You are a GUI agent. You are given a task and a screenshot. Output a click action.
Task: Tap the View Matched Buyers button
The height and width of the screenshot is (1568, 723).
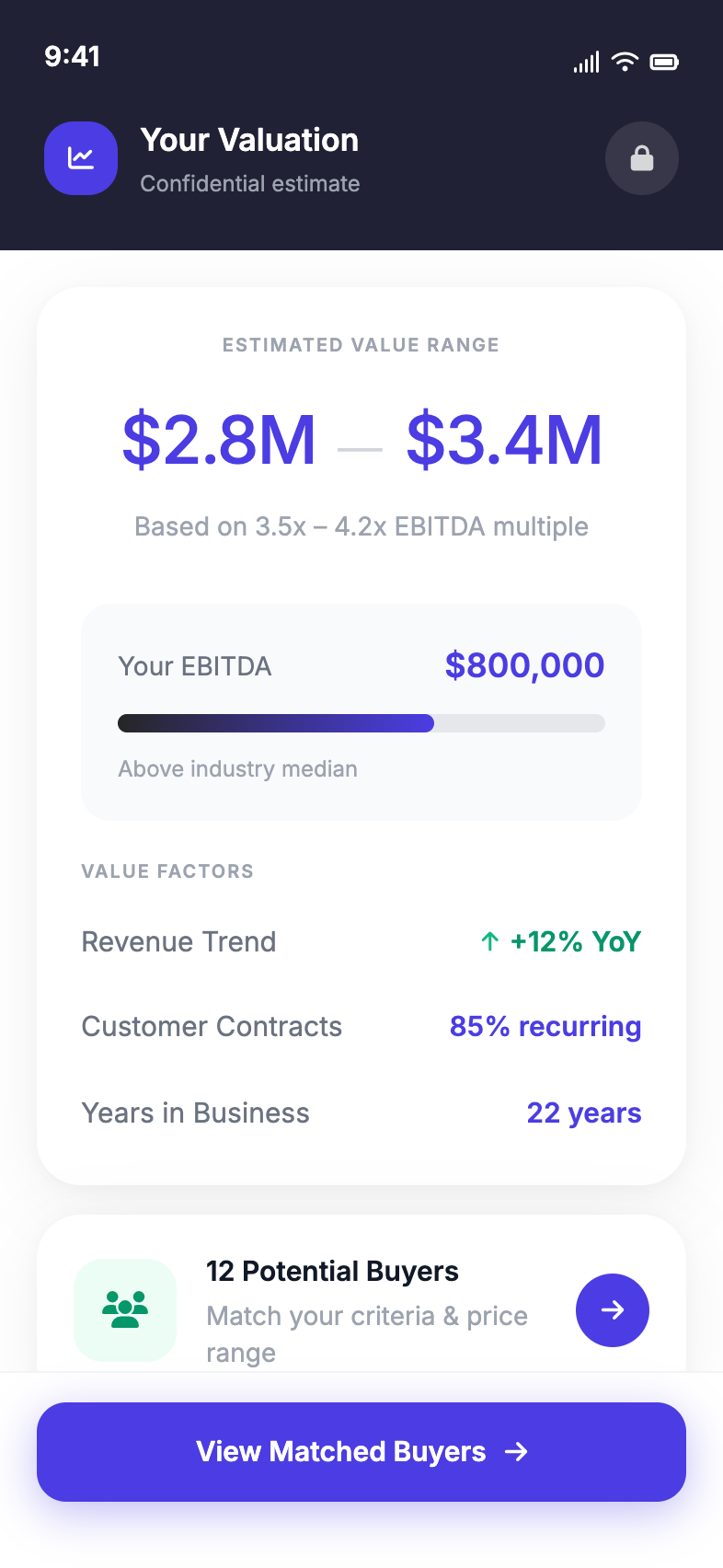point(361,1451)
